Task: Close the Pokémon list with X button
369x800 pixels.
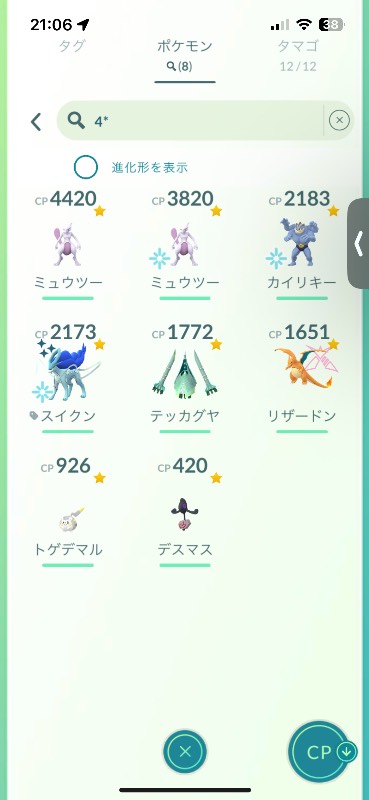Action: pyautogui.click(x=185, y=752)
